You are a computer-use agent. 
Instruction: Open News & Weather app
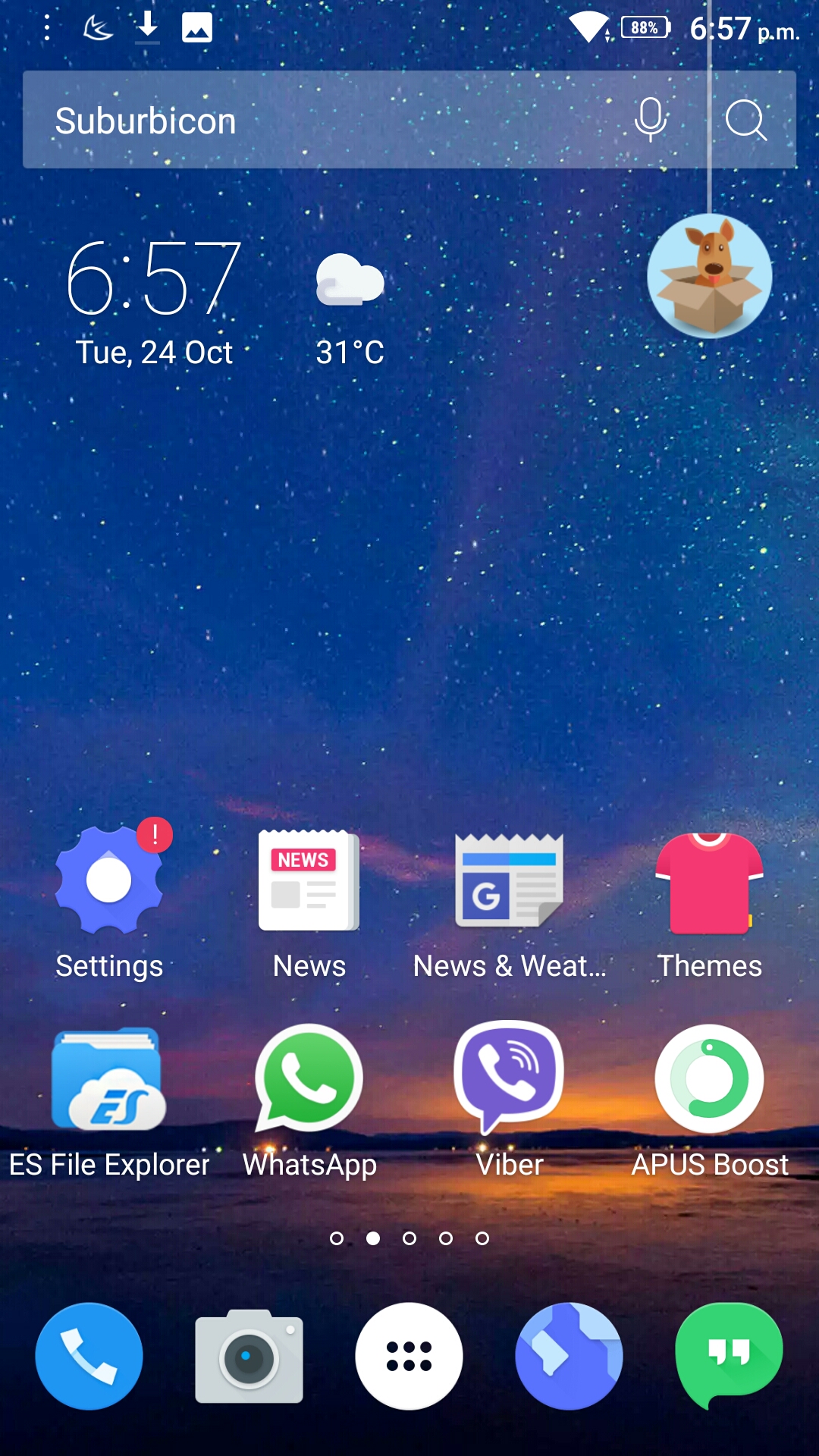point(509,882)
